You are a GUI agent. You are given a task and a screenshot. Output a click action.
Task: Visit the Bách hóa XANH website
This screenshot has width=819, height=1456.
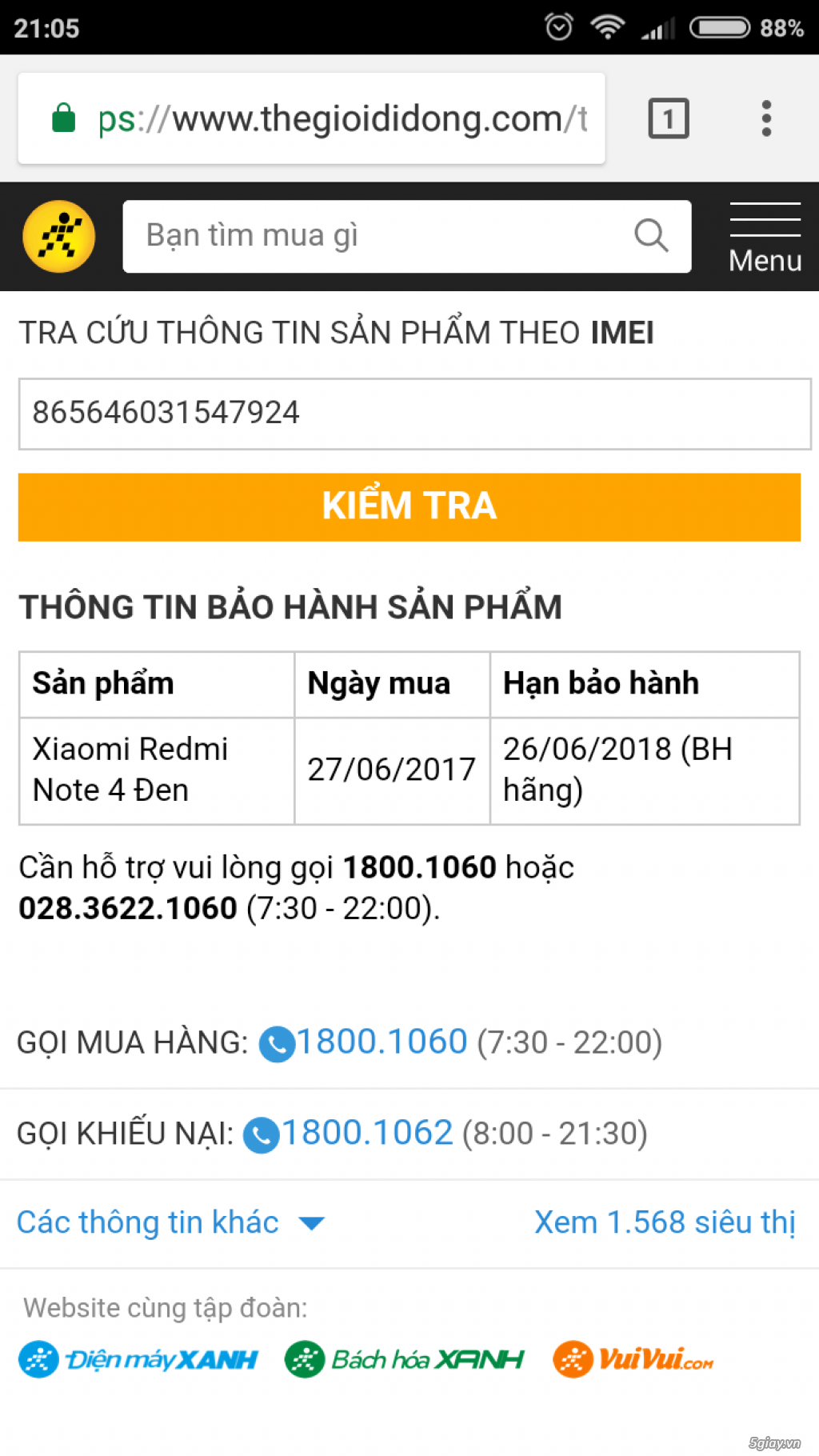[x=405, y=1359]
